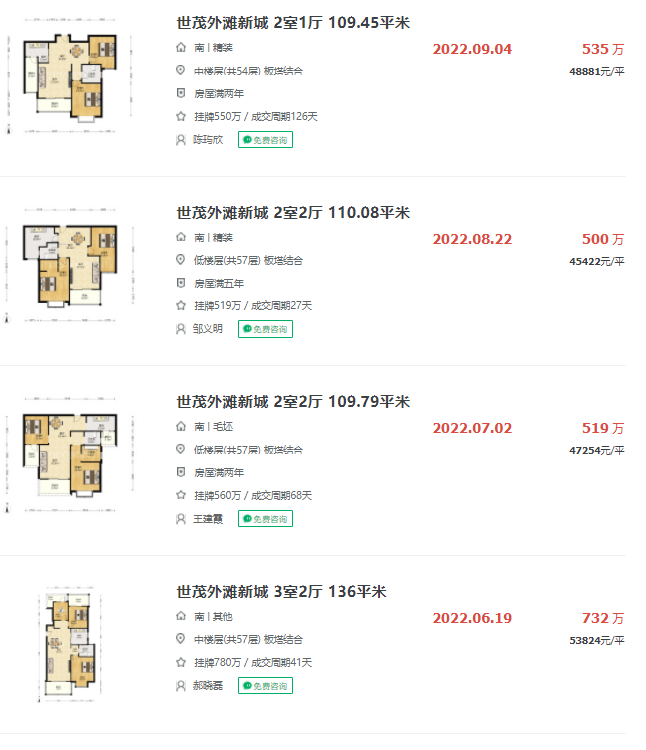
Task: View floor plan of the 110.08平米 listing
Action: coord(69,270)
